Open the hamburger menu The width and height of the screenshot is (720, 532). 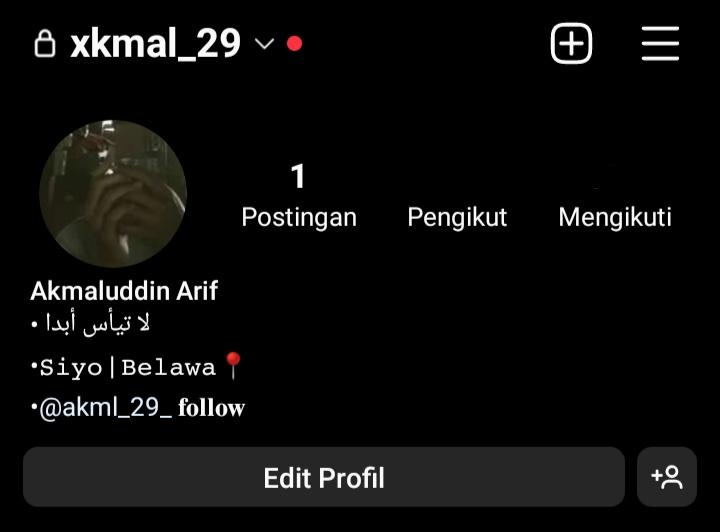pos(660,44)
